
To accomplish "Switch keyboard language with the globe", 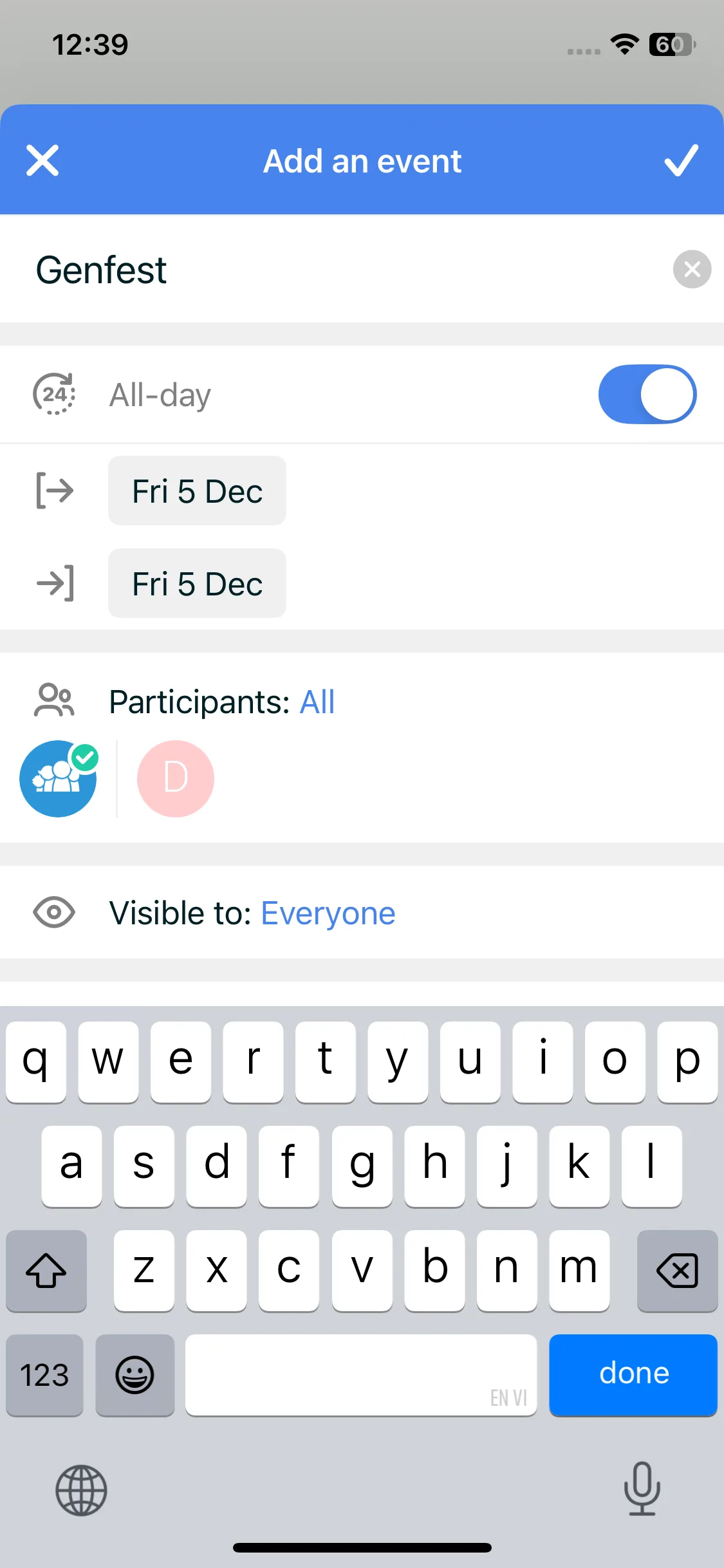I will pyautogui.click(x=81, y=1490).
